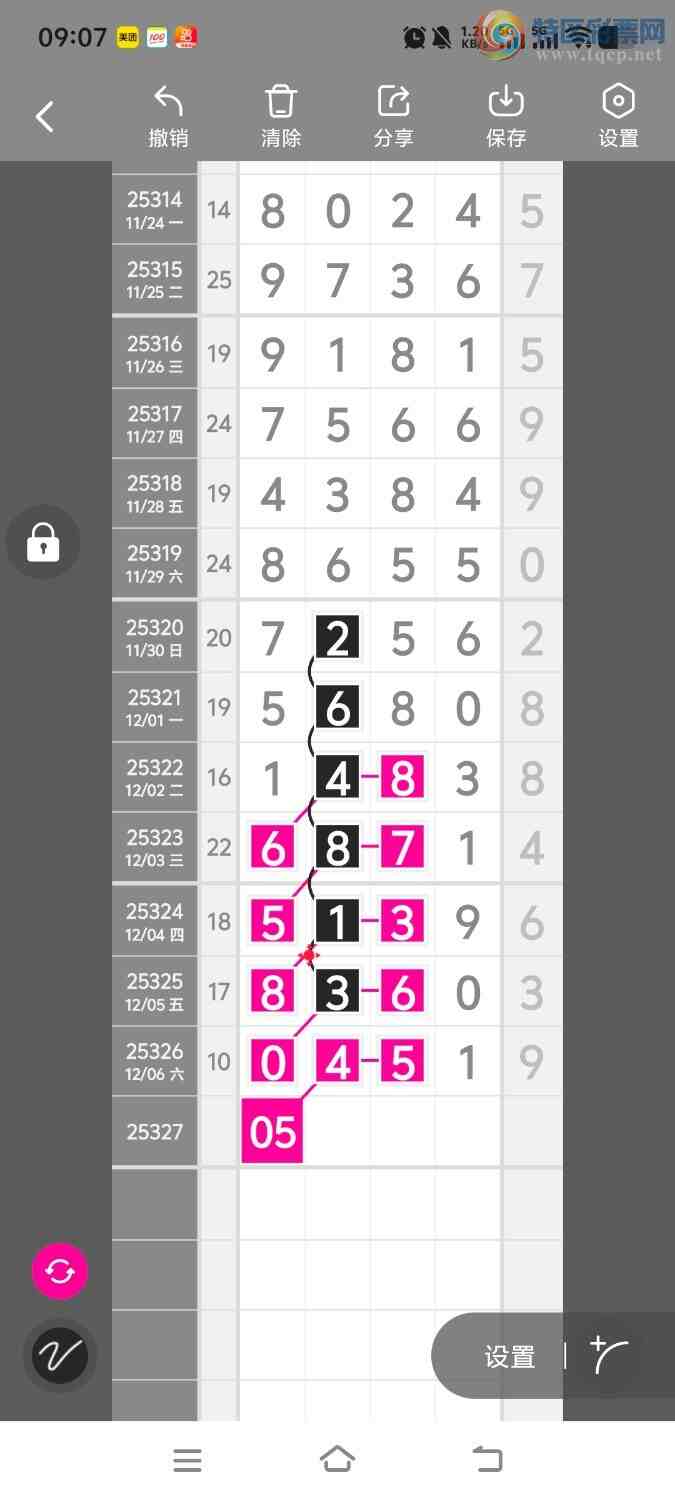Clear all marks with 清除
Image resolution: width=675 pixels, height=1500 pixels.
281,117
